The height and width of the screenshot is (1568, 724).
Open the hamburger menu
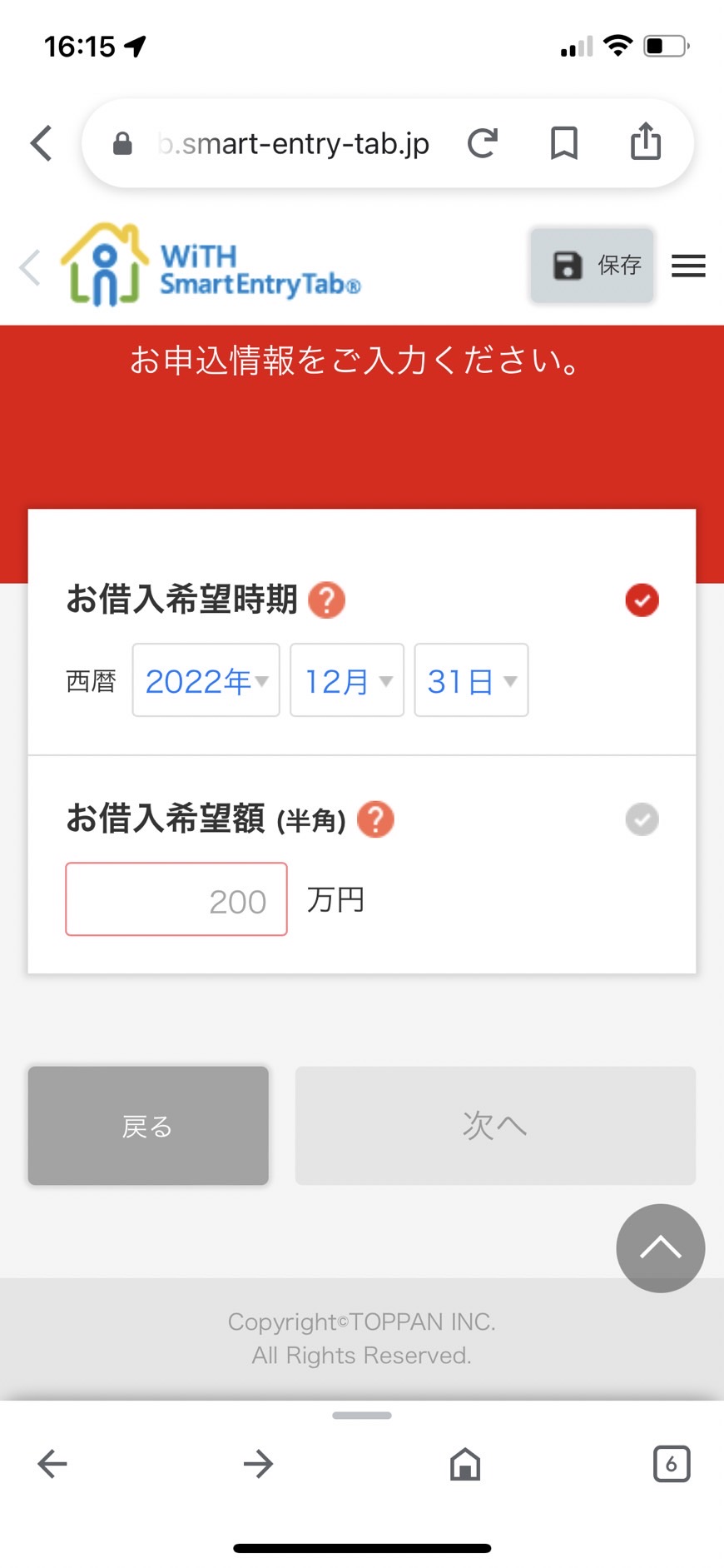point(688,266)
